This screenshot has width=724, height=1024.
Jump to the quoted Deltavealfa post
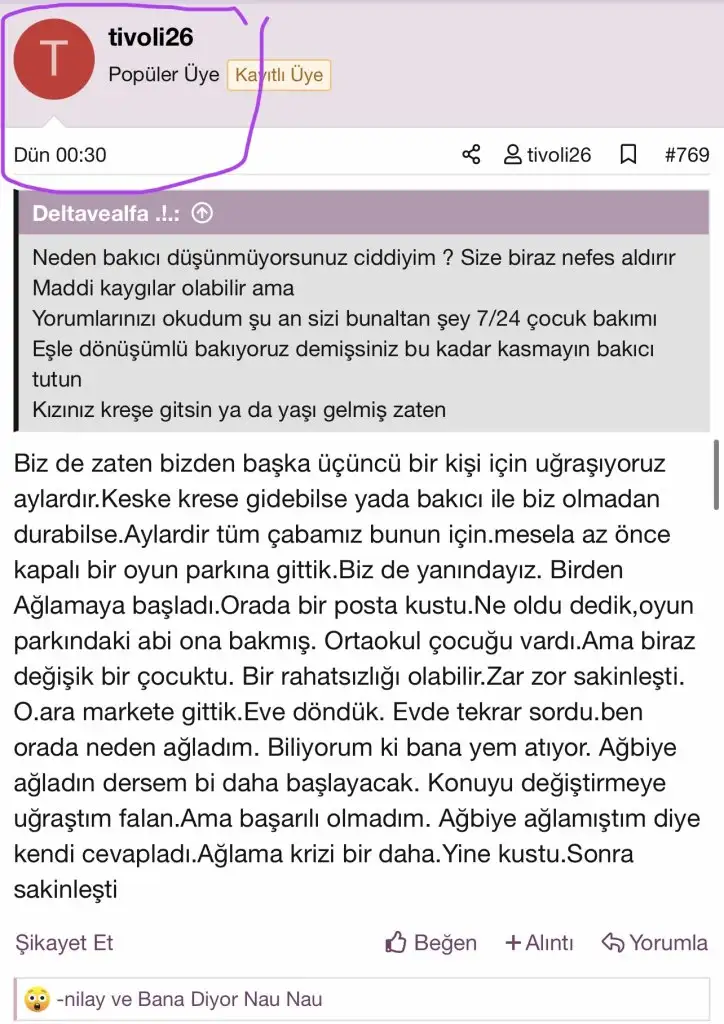pos(202,213)
